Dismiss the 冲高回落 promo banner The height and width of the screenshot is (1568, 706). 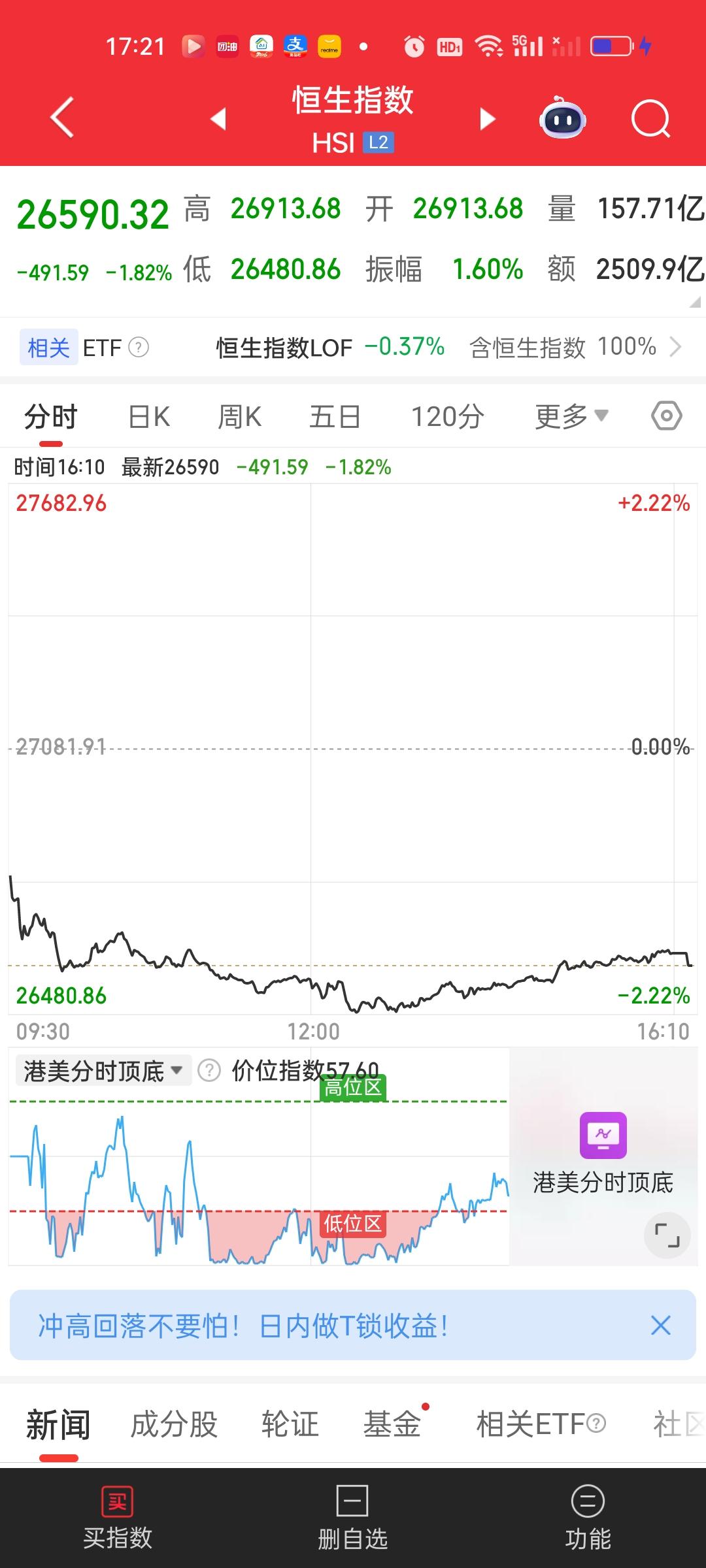(x=660, y=1325)
